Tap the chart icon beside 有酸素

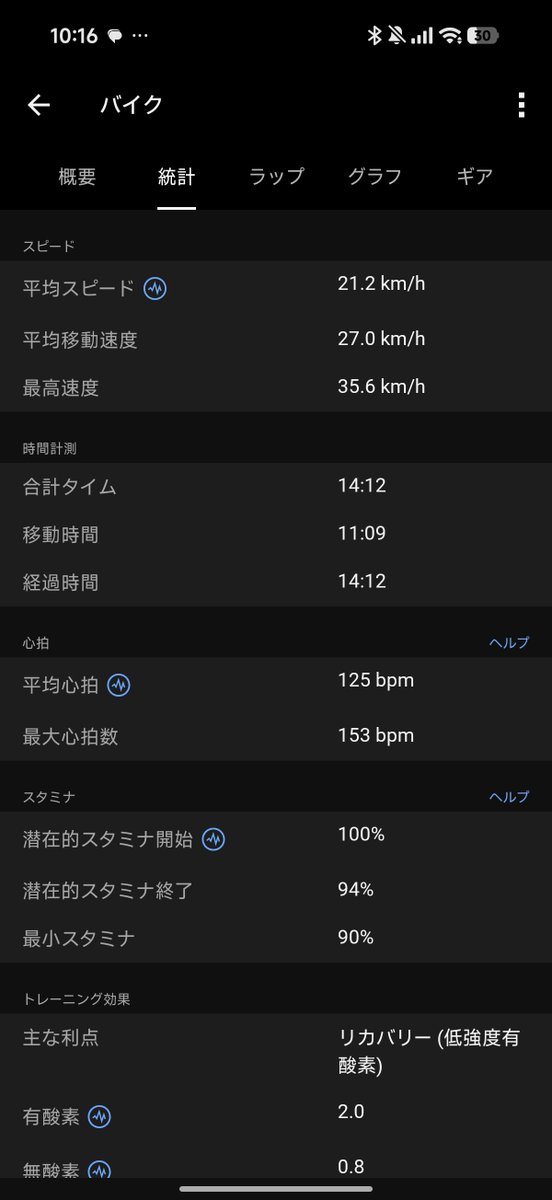(99, 1117)
